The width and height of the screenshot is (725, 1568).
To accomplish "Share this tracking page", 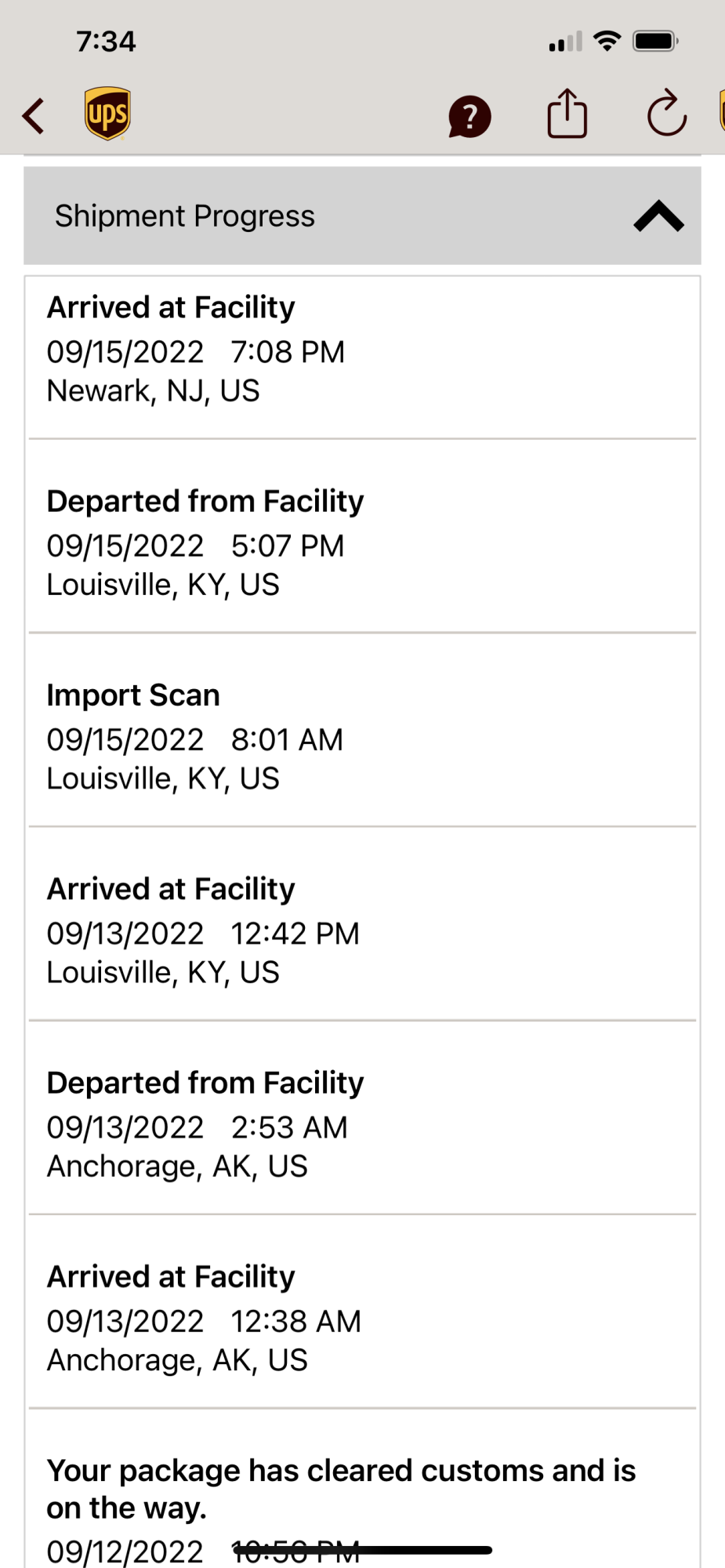I will point(567,114).
